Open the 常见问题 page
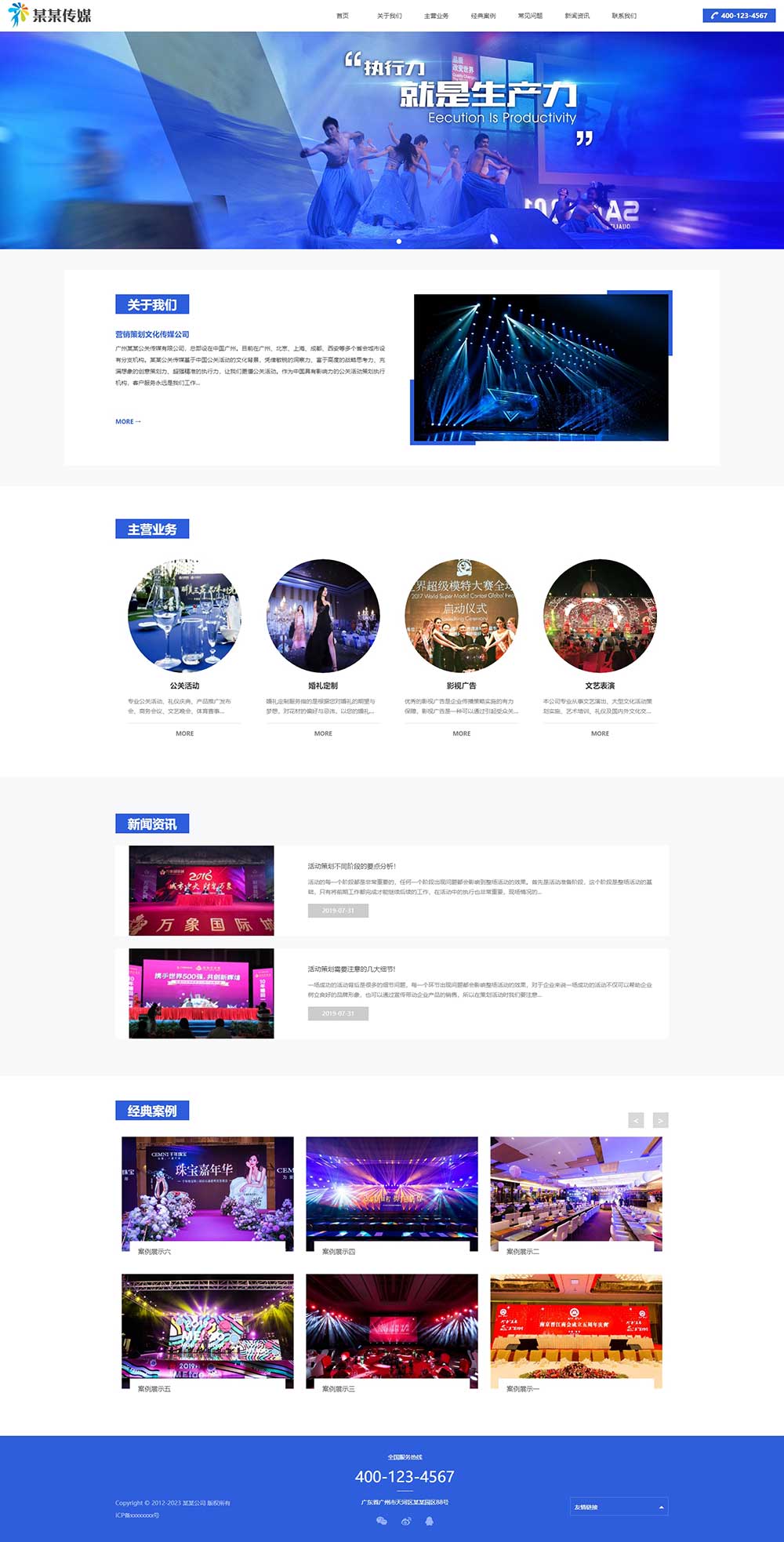Image resolution: width=784 pixels, height=1542 pixels. coord(530,16)
